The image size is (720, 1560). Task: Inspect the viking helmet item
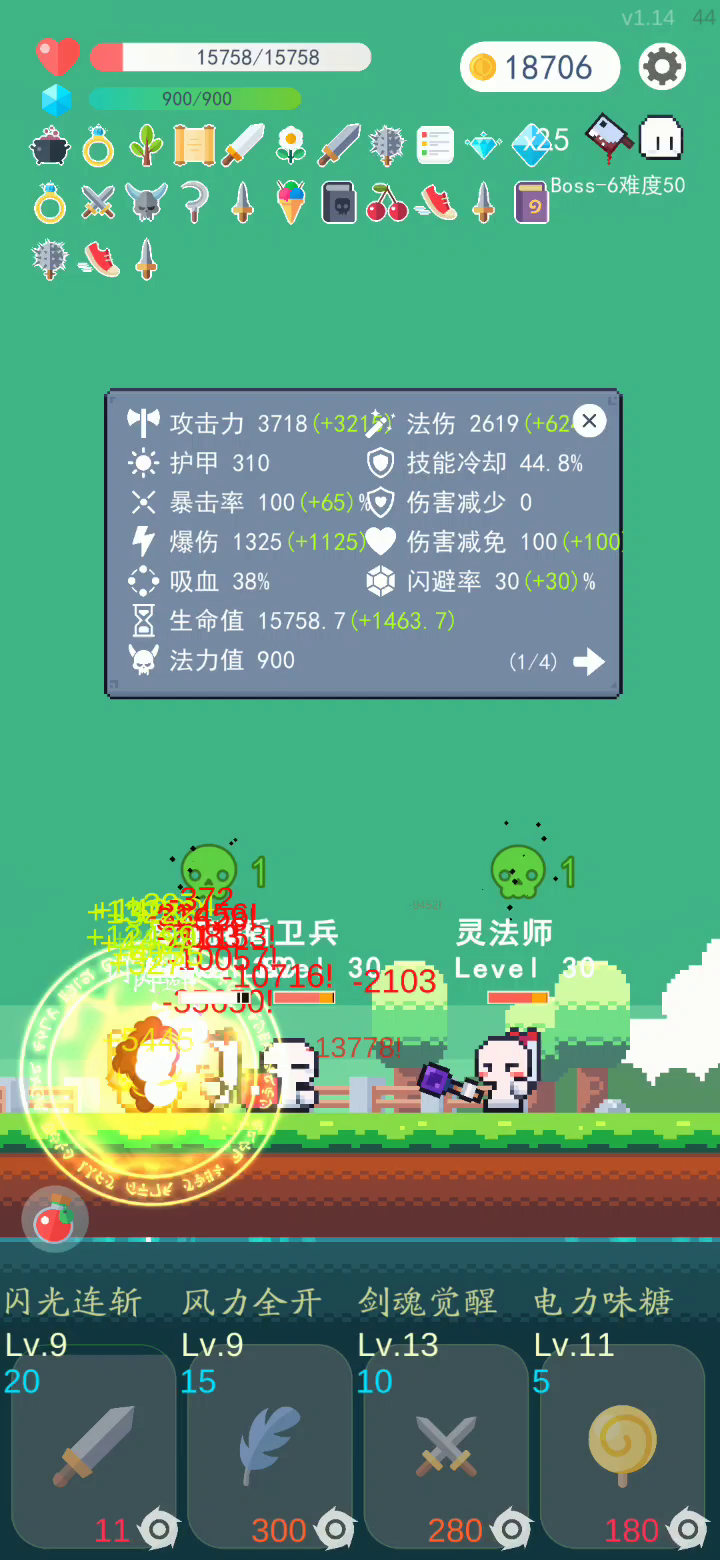pos(146,202)
